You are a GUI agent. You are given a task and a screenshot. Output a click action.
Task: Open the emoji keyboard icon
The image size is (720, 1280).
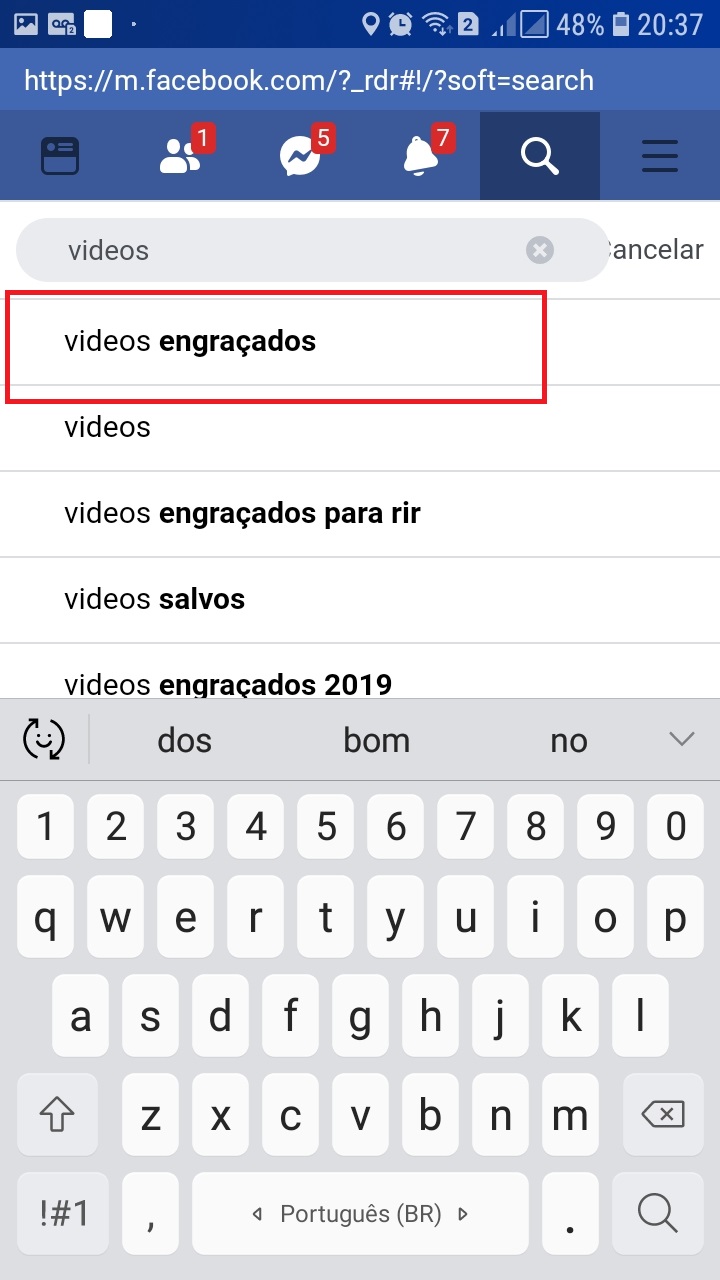click(44, 740)
